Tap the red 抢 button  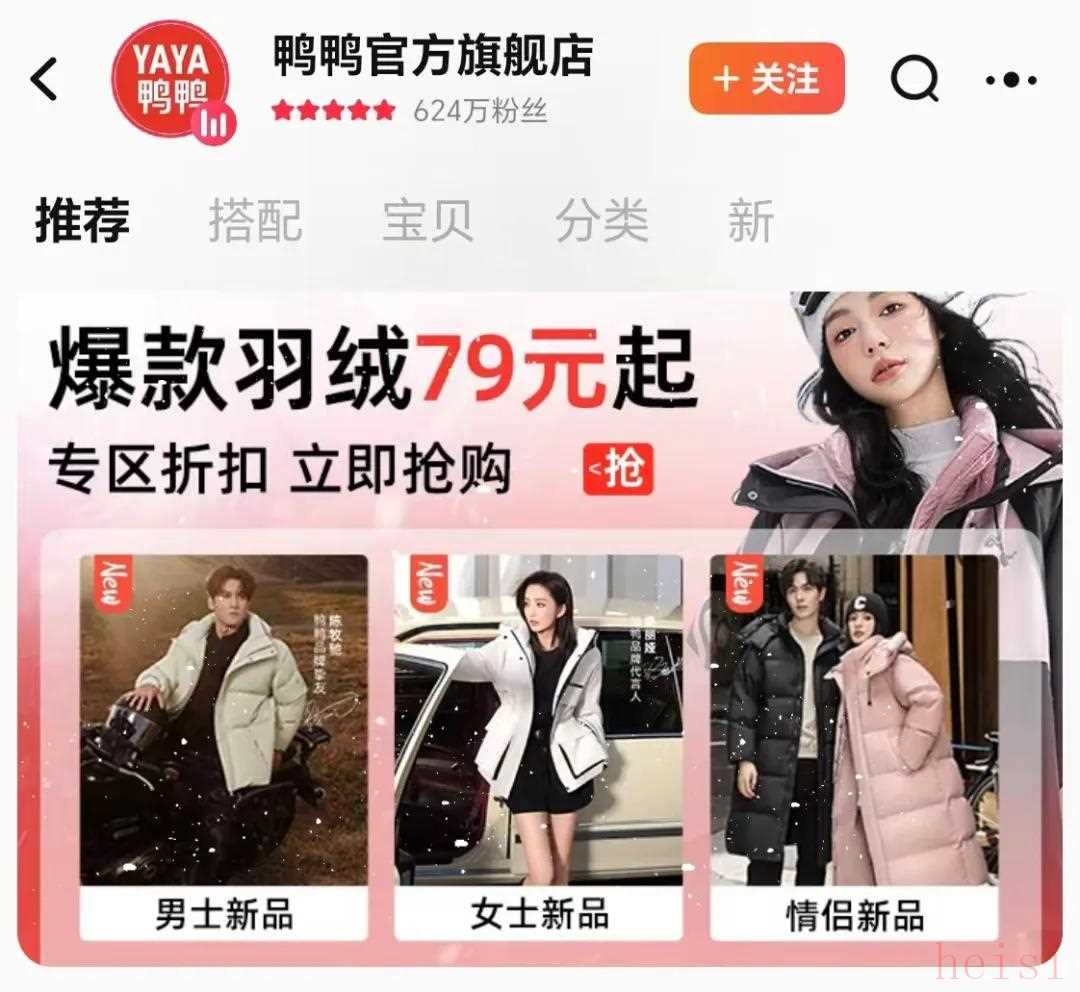coord(619,470)
